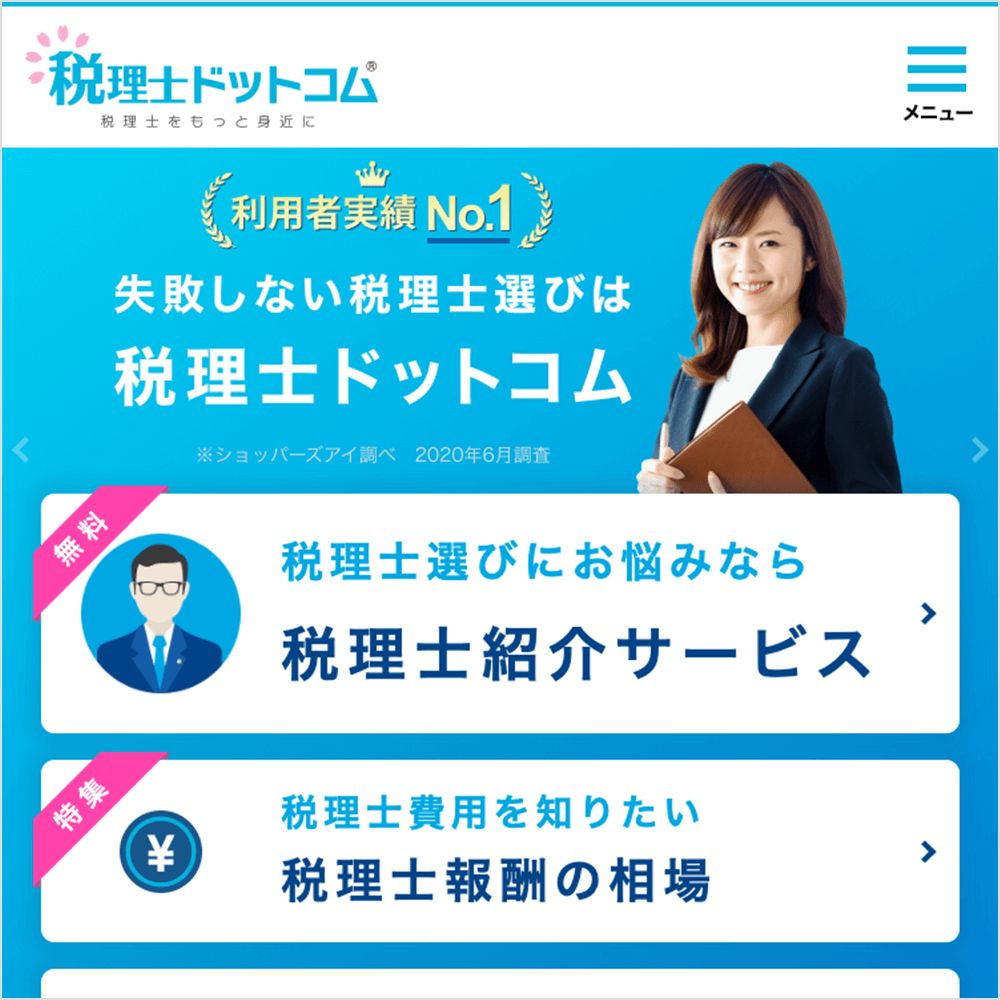
Task: Show the next banner slide
Action: coord(979,450)
